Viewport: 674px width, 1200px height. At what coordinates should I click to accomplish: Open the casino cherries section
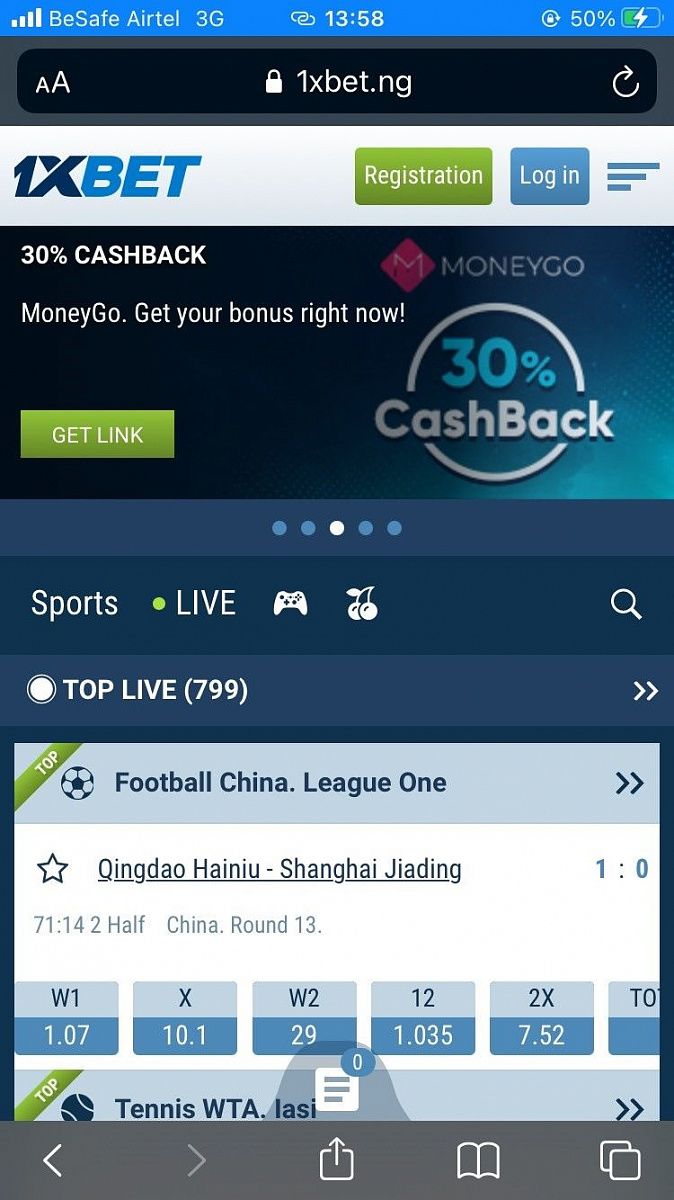click(362, 604)
